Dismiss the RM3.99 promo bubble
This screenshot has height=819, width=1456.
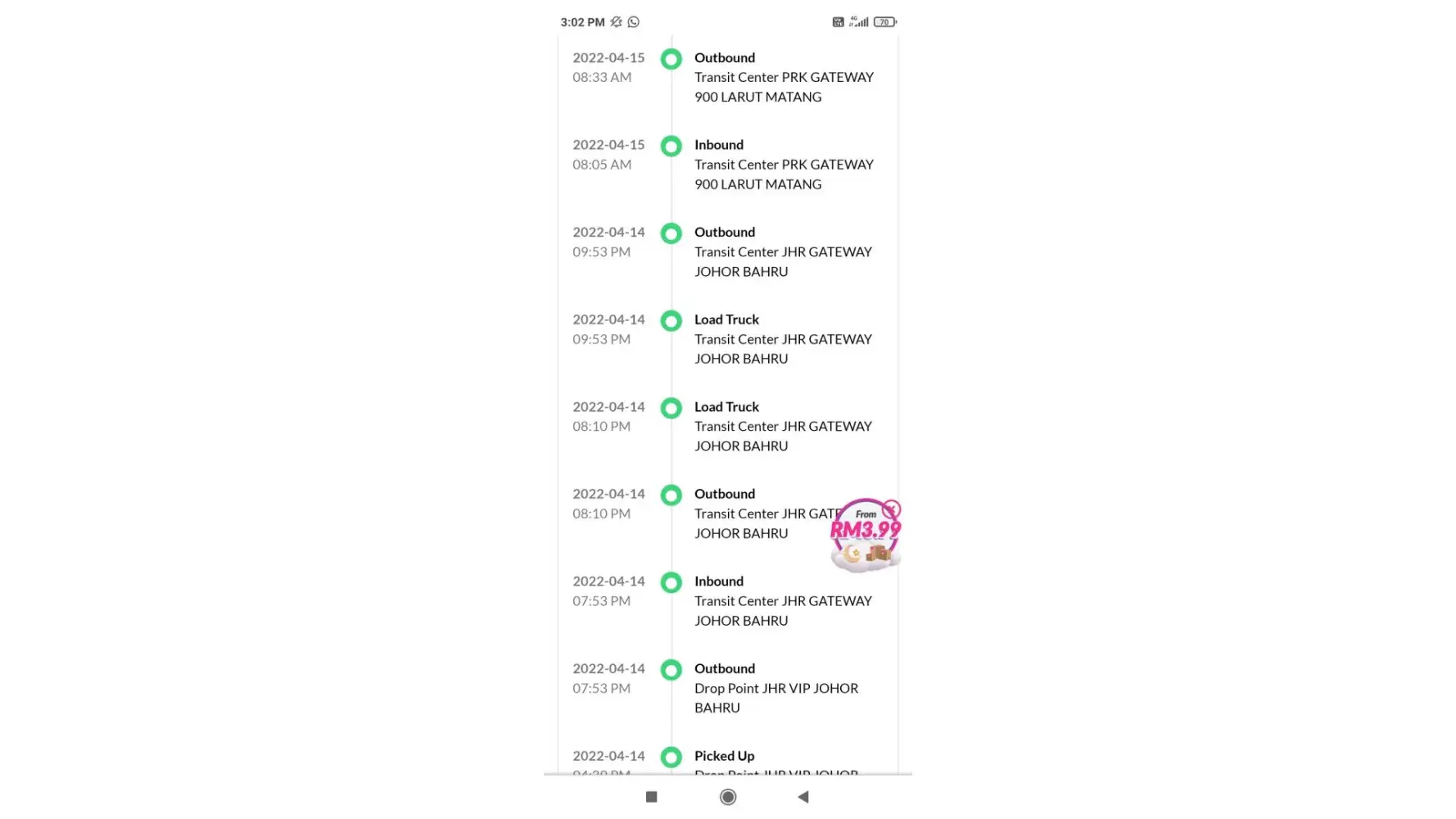pyautogui.click(x=892, y=509)
